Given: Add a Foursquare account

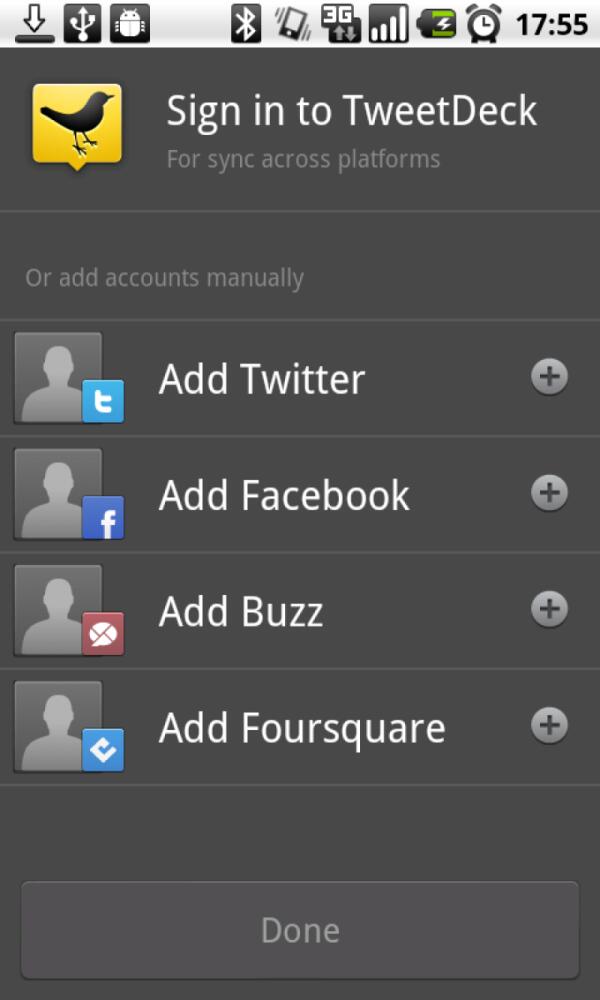Looking at the screenshot, I should (302, 727).
